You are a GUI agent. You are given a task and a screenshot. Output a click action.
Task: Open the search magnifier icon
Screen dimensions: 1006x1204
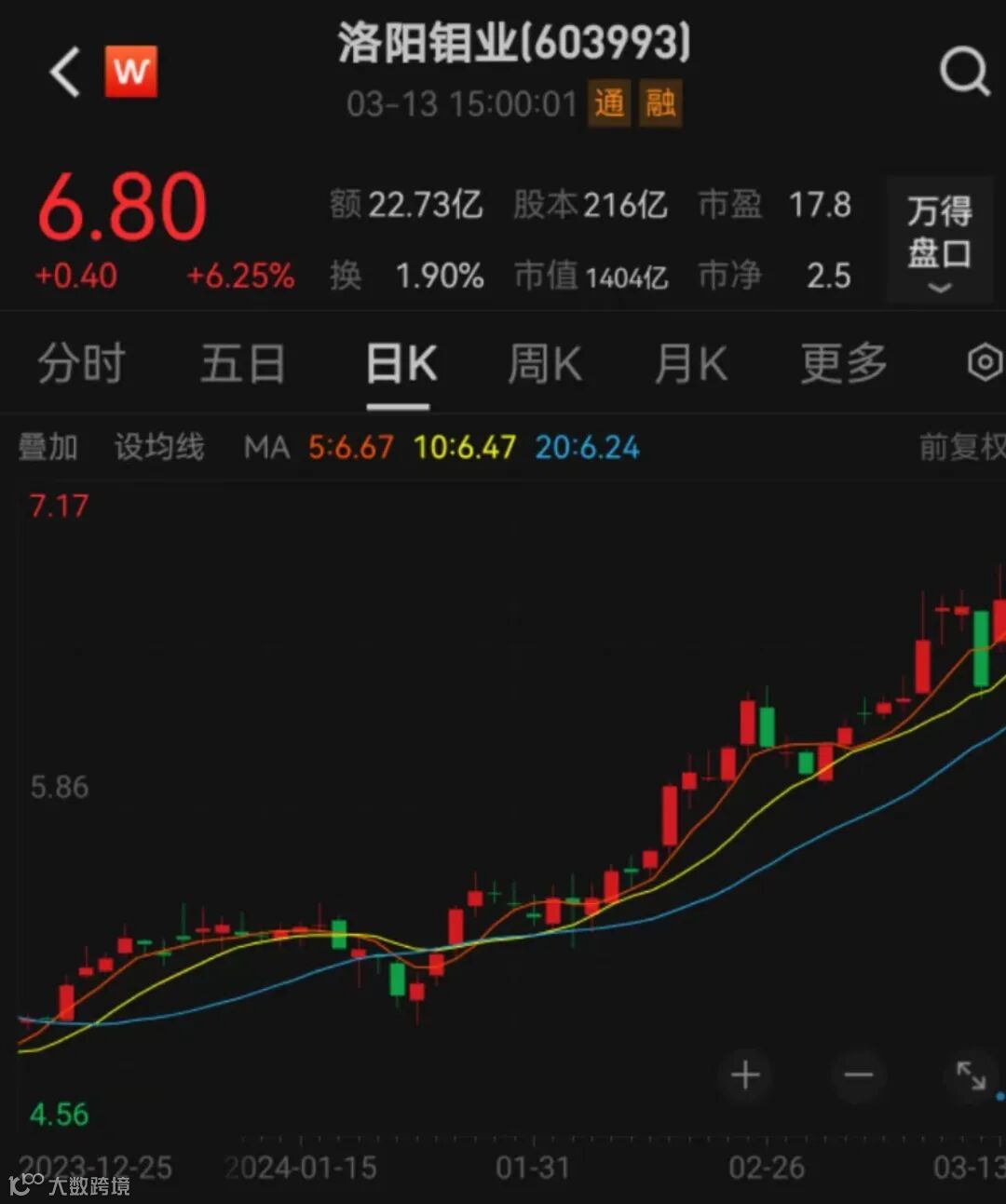963,71
